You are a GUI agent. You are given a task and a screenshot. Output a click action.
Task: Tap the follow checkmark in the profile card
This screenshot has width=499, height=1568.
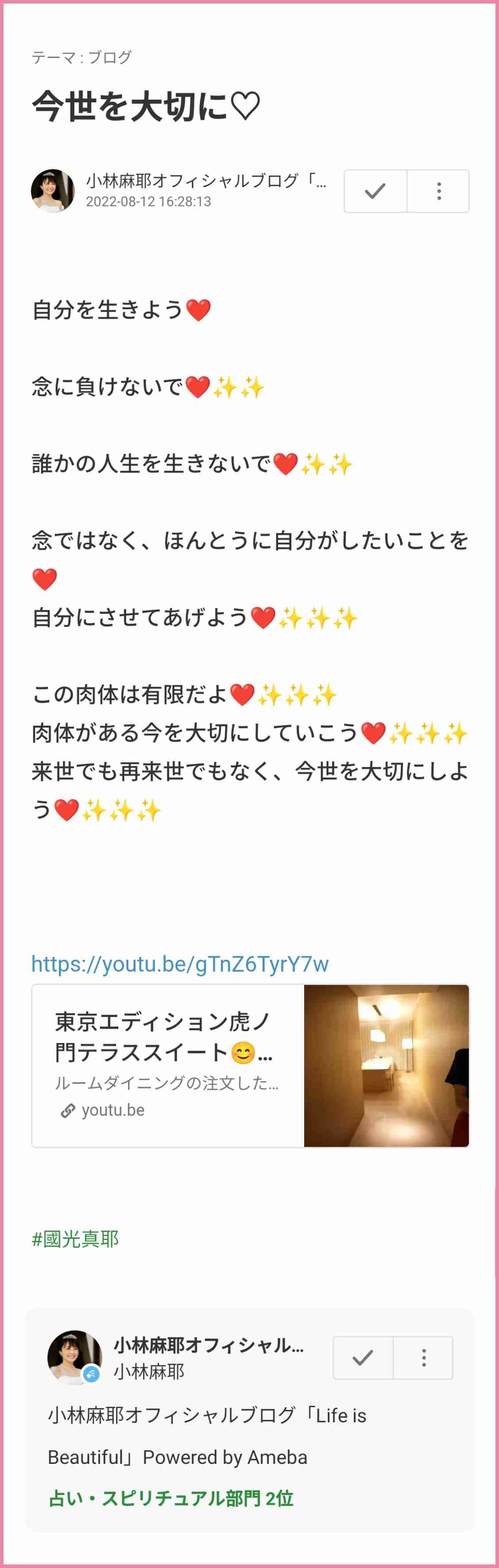(x=363, y=1358)
